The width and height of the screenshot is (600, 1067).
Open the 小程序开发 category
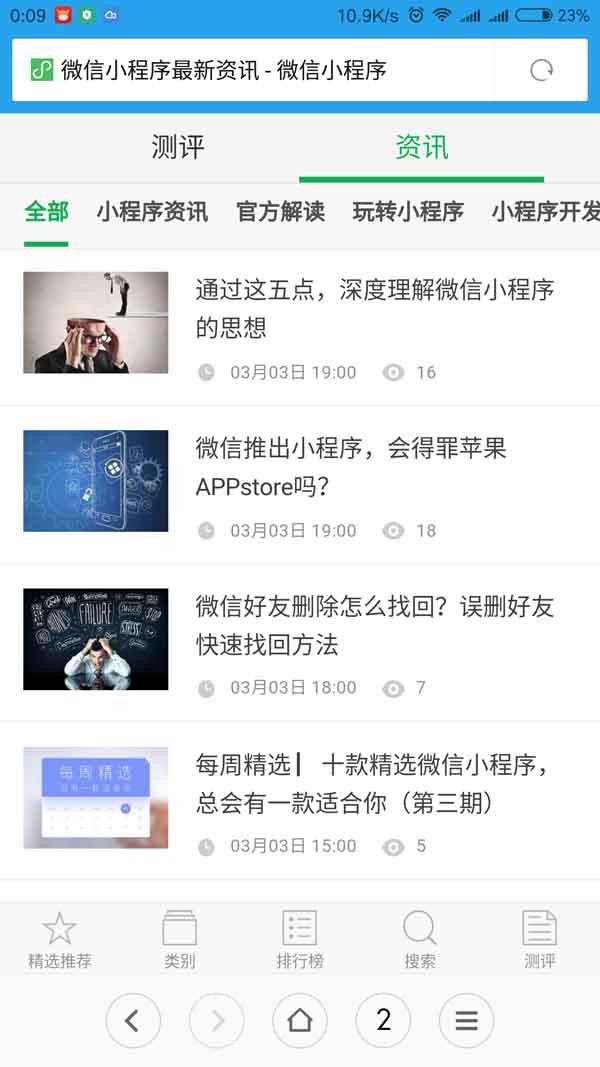[x=545, y=212]
